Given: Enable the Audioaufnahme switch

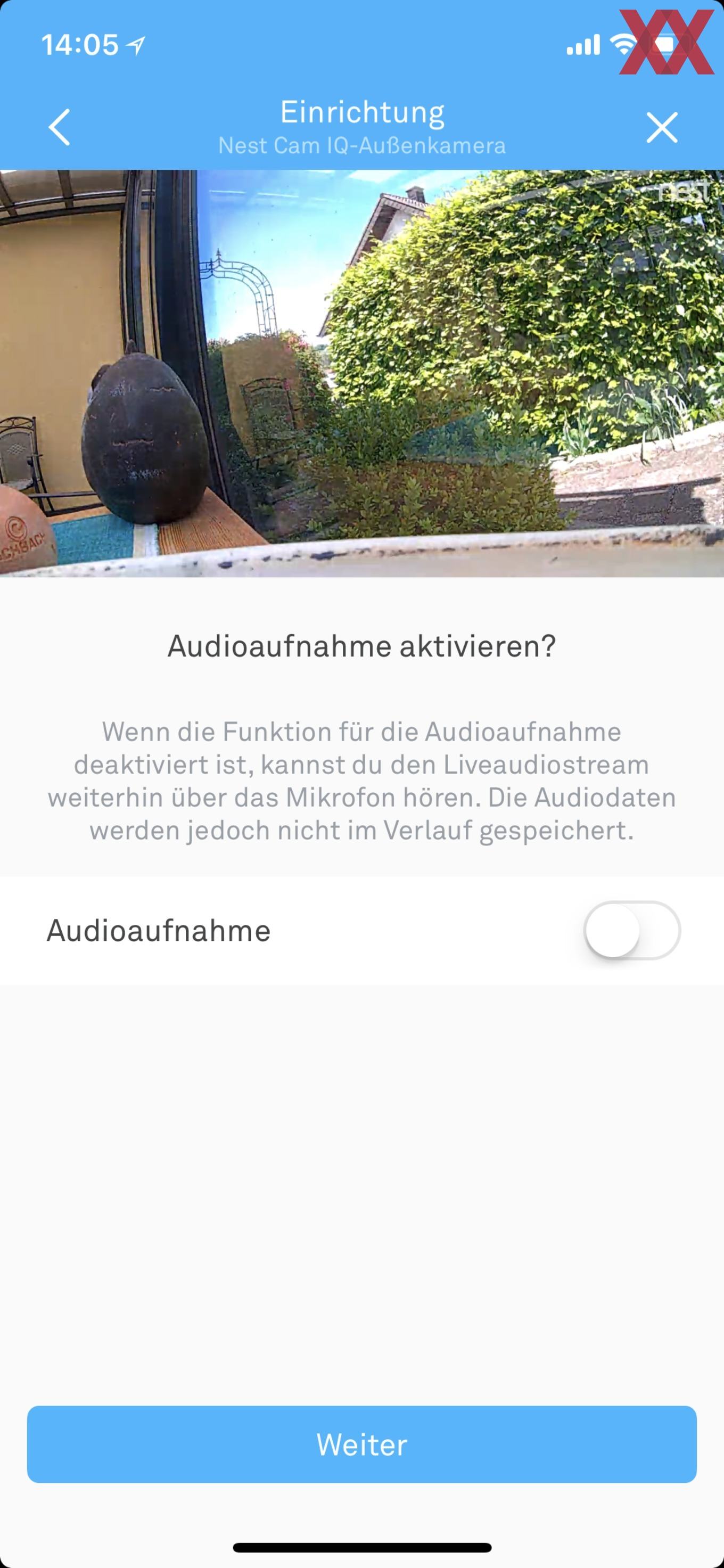Looking at the screenshot, I should (x=631, y=930).
